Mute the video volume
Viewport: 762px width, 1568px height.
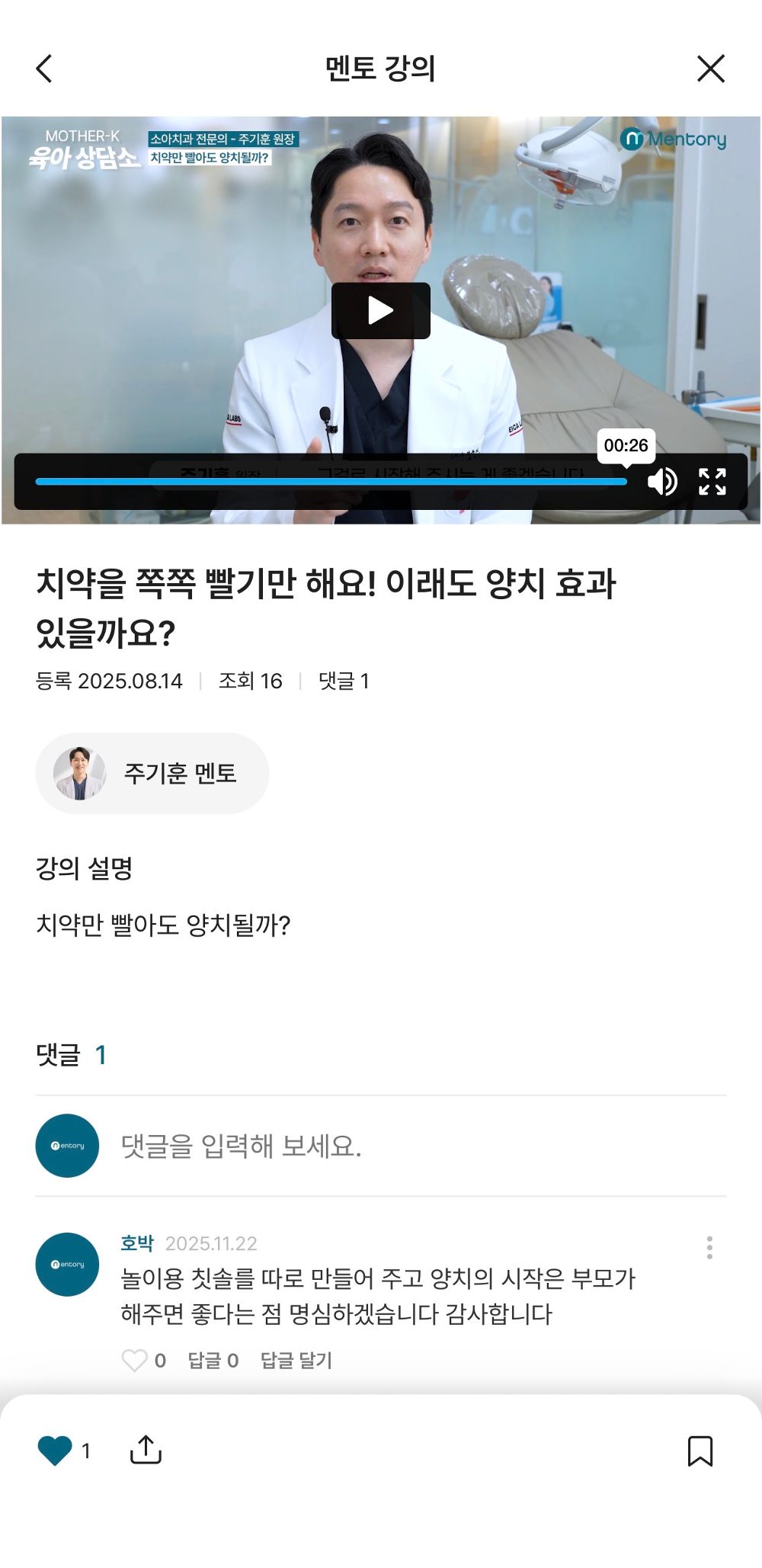pyautogui.click(x=664, y=481)
